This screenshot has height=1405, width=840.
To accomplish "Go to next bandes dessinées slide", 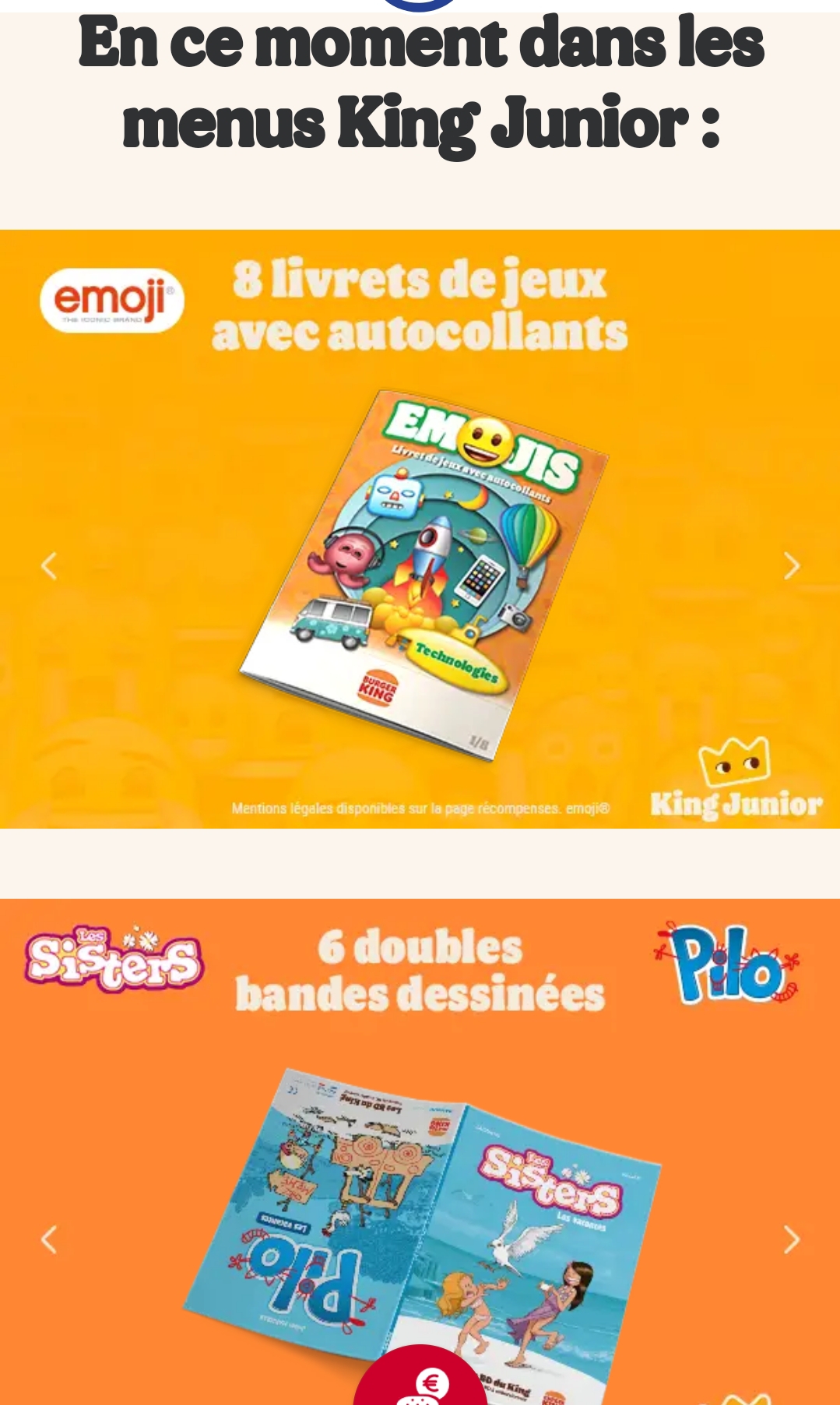I will (791, 1239).
